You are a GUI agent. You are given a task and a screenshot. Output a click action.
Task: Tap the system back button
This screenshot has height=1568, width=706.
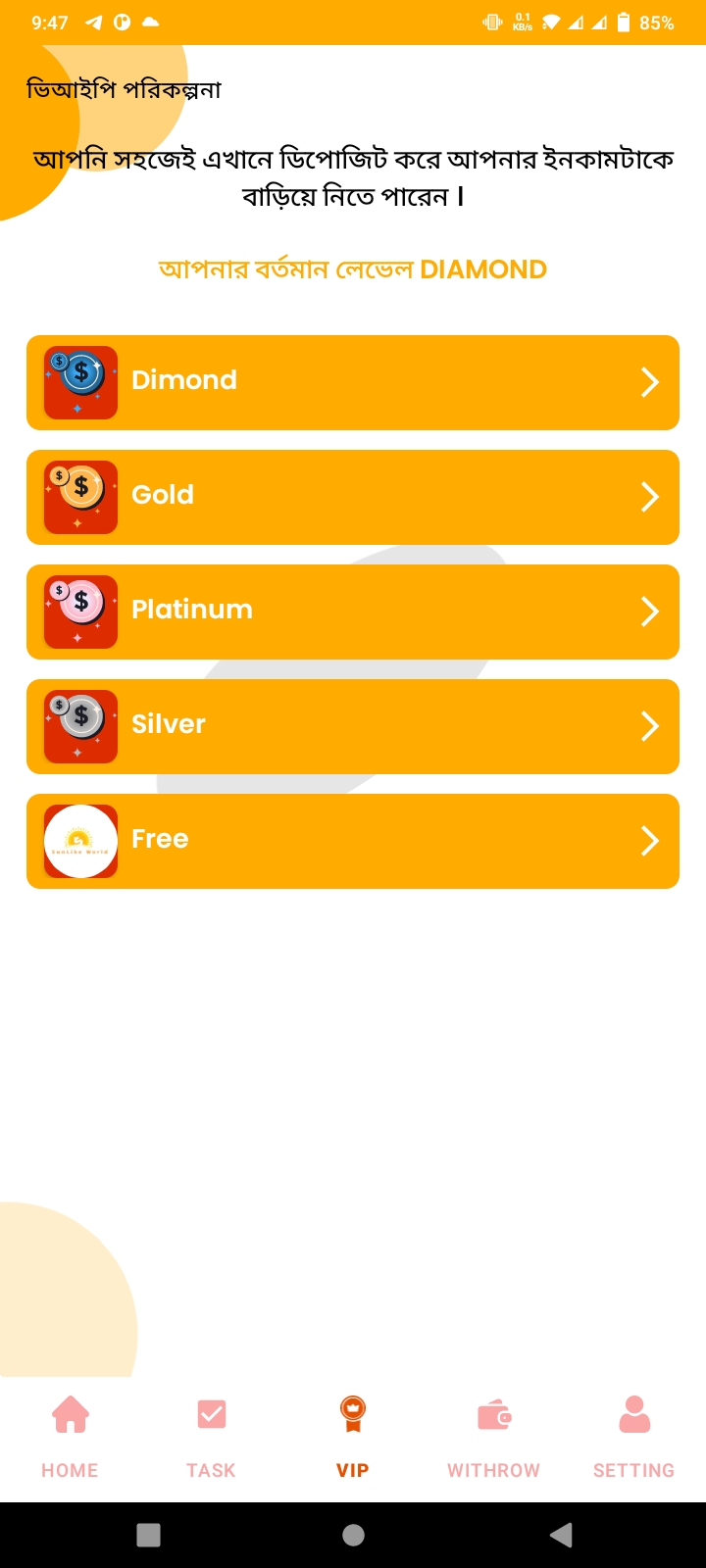coord(561,1535)
